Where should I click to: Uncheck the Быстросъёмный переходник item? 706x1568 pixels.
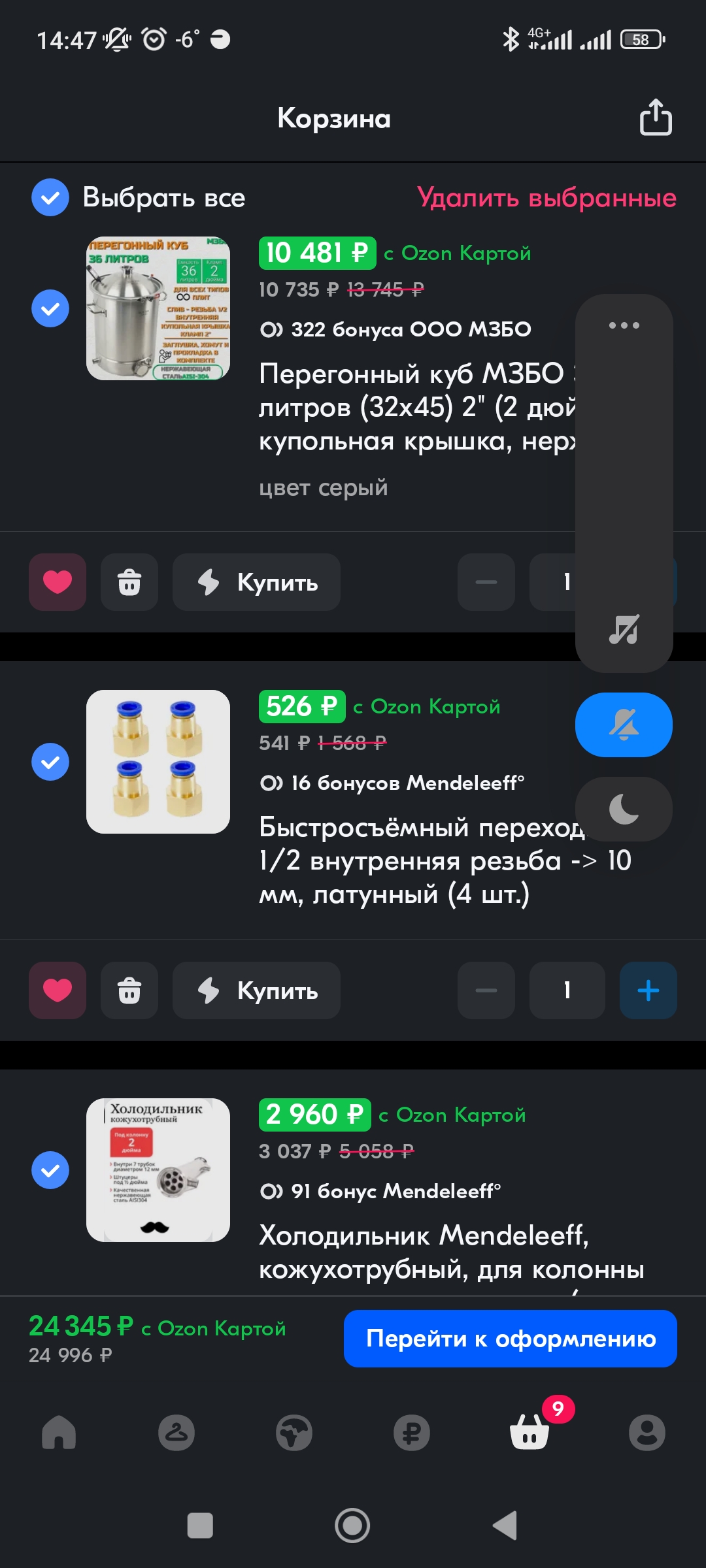coord(50,762)
